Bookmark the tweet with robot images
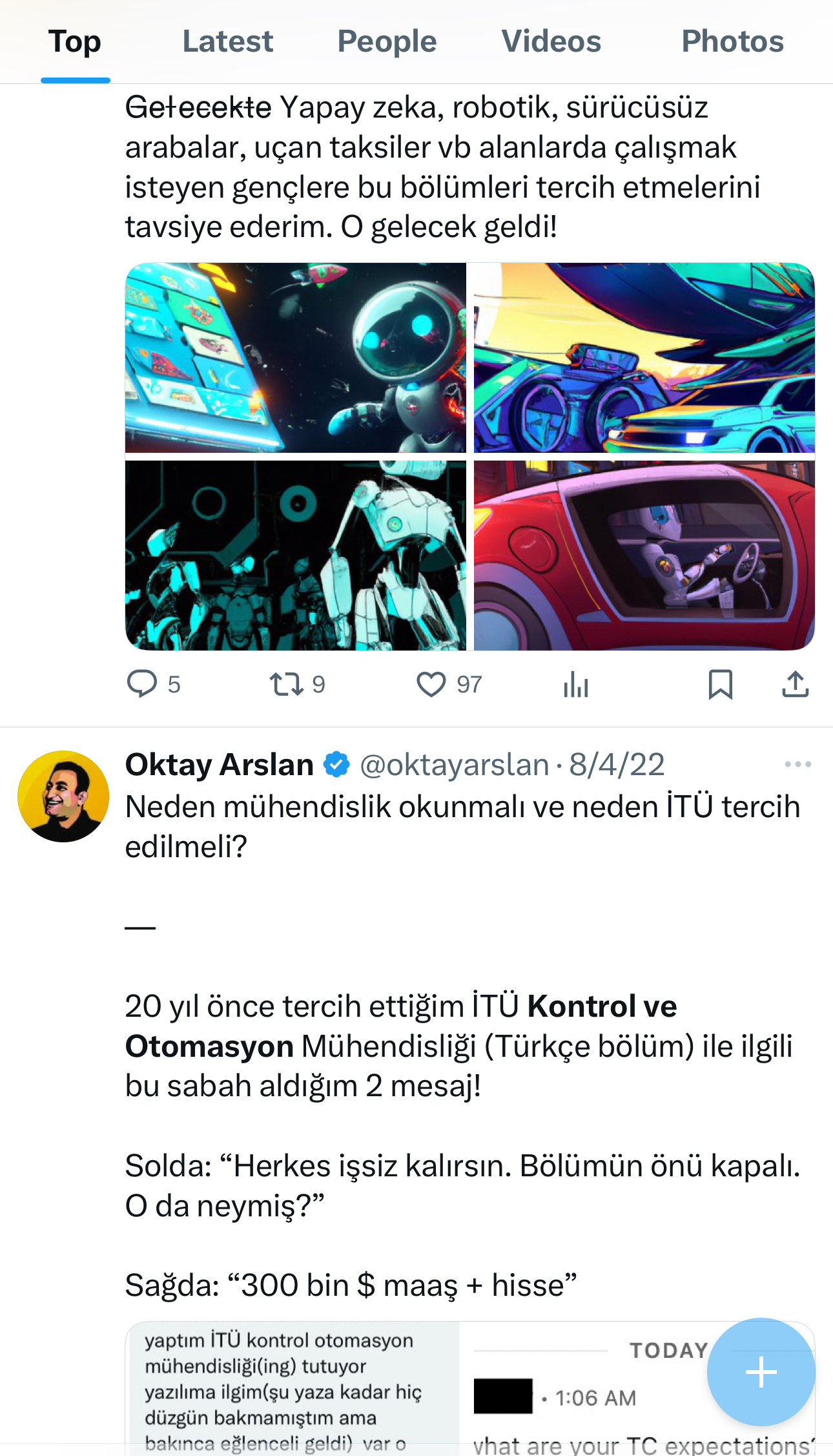 pos(720,684)
